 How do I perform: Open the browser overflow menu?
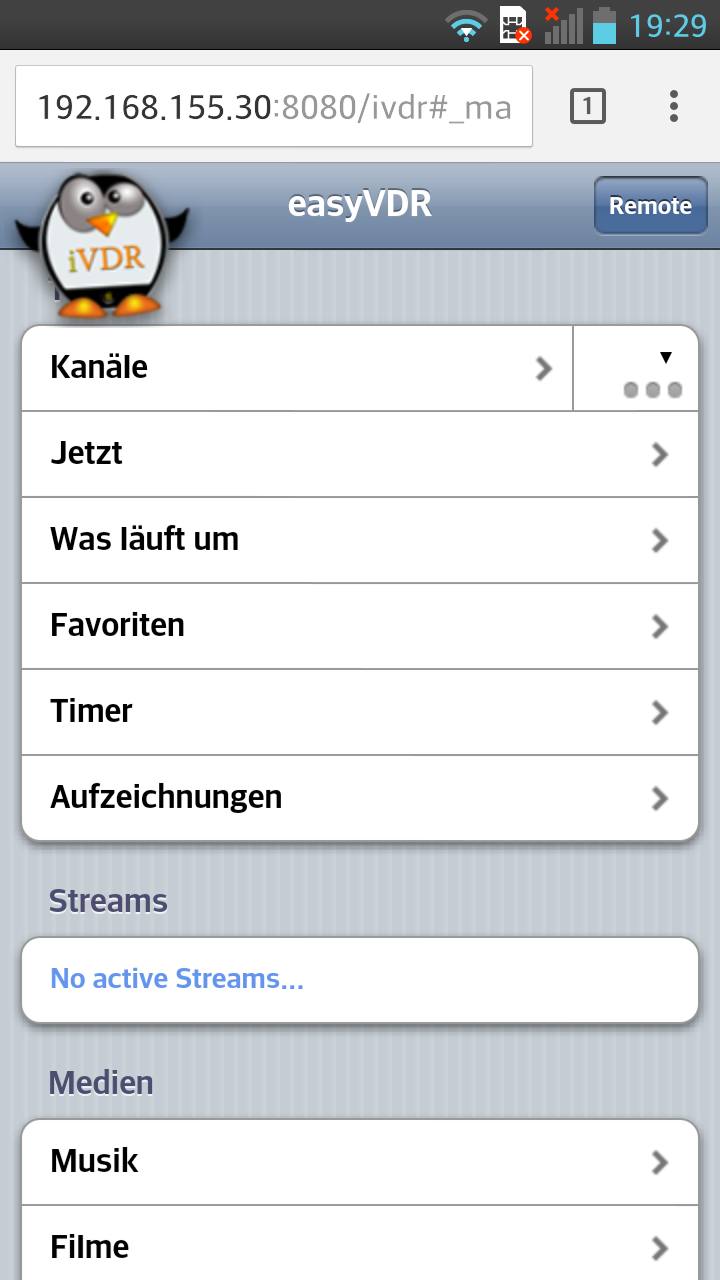[x=674, y=106]
